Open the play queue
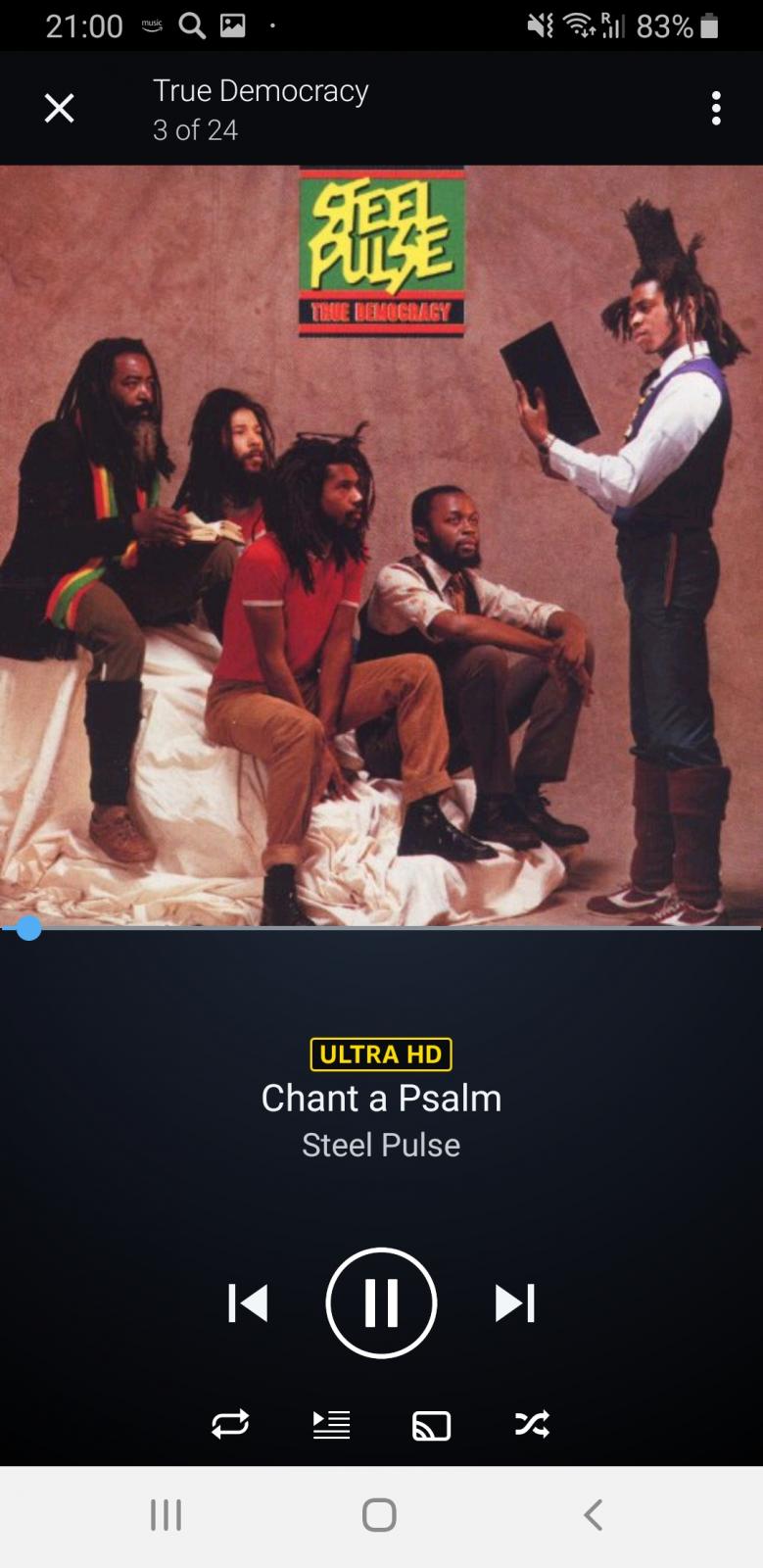 (x=331, y=1424)
